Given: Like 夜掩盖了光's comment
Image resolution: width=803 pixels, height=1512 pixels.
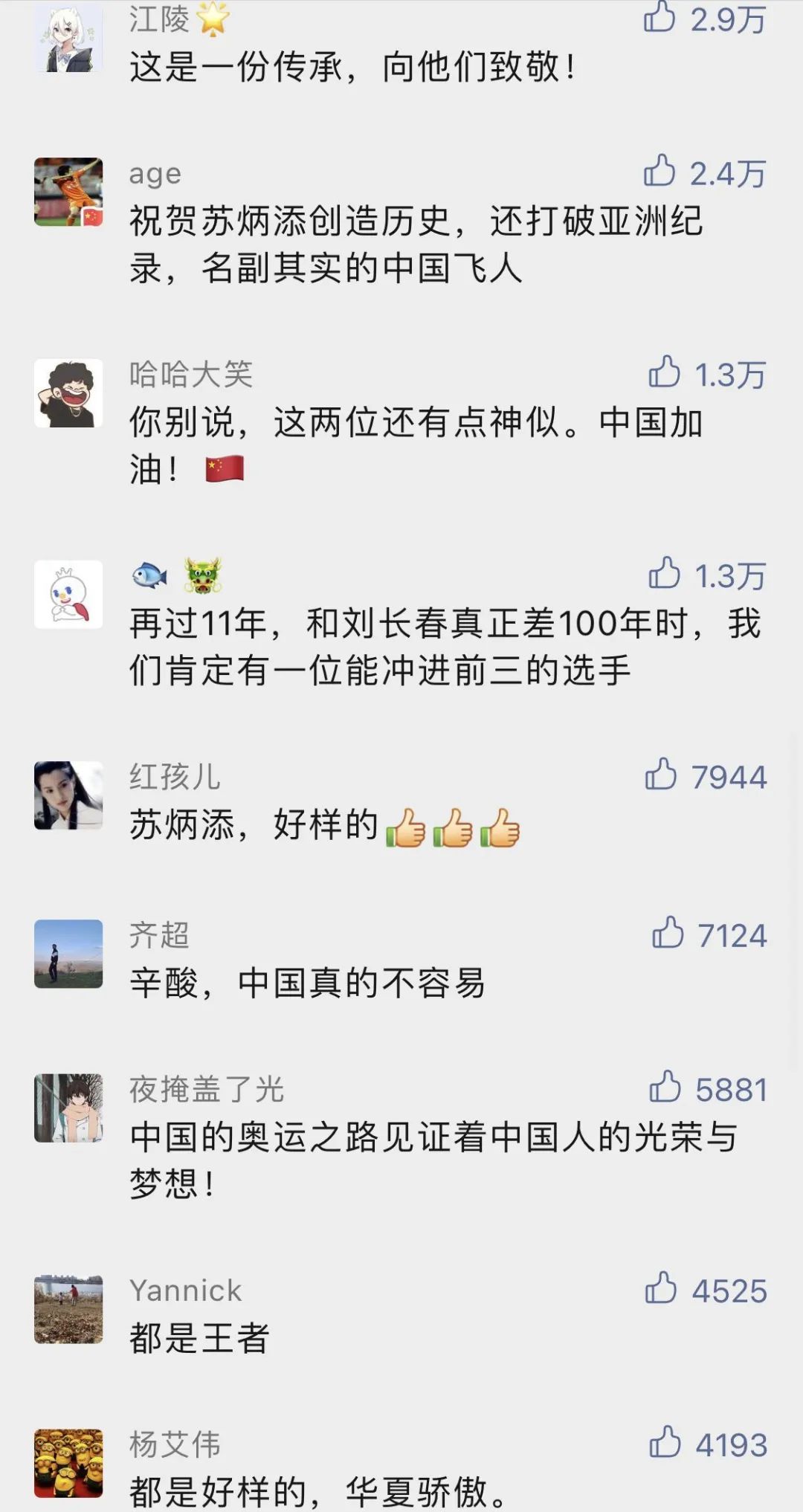Looking at the screenshot, I should pyautogui.click(x=665, y=1087).
